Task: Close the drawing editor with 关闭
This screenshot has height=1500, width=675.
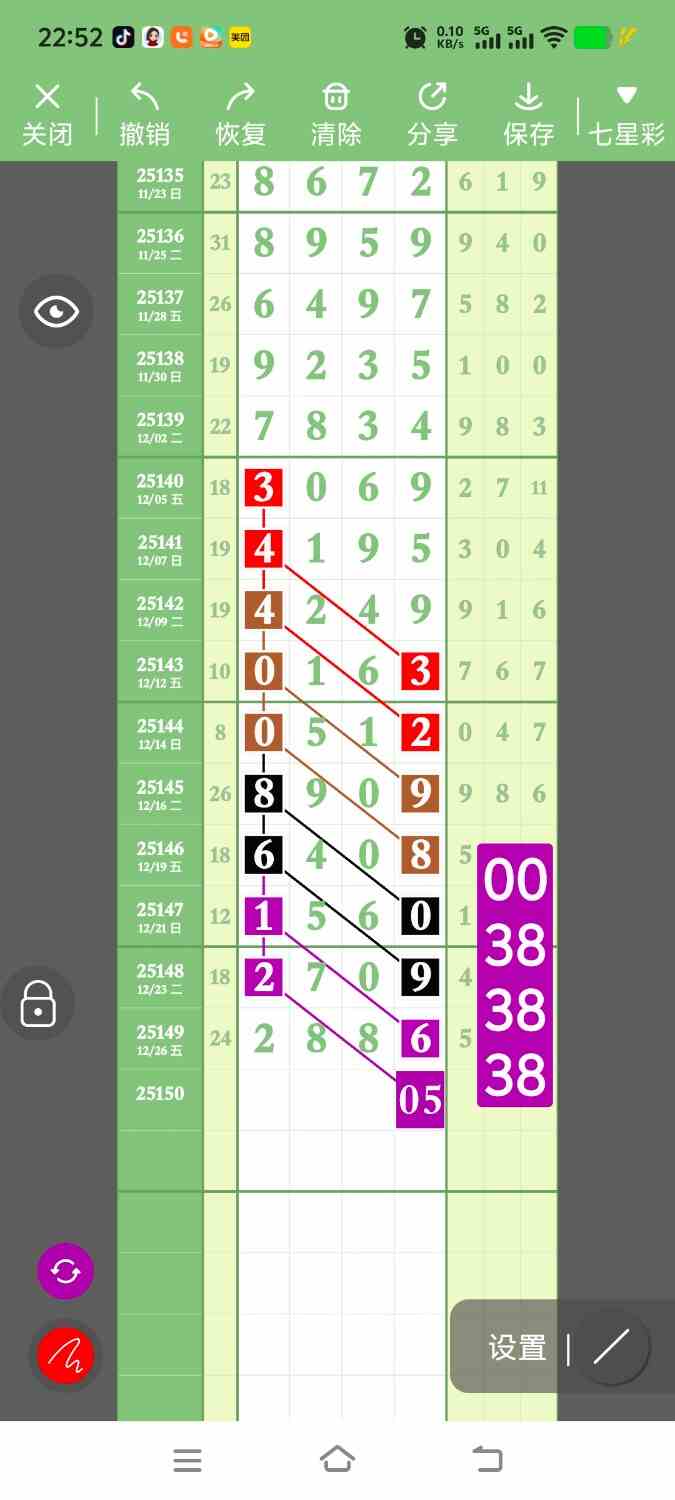Action: coord(47,115)
